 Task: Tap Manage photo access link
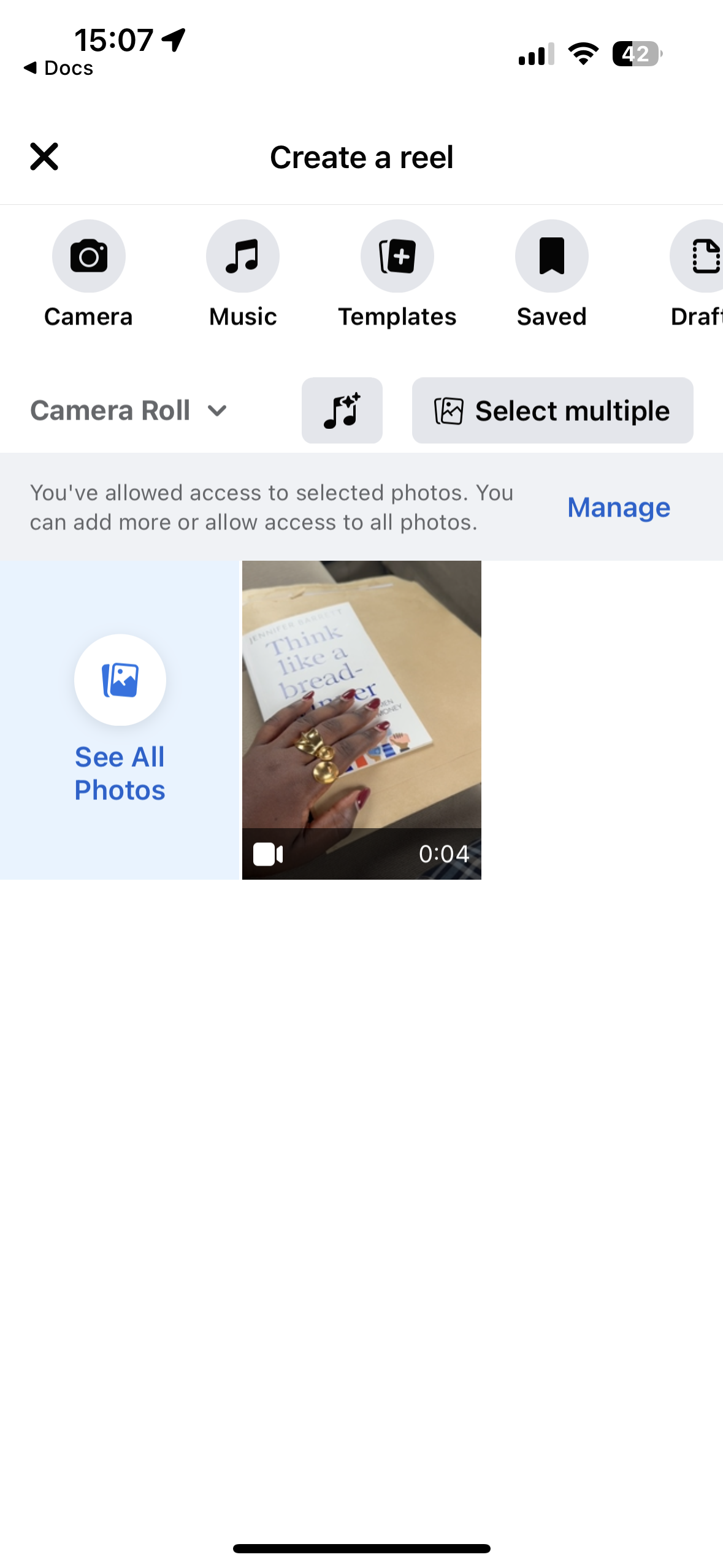[618, 507]
